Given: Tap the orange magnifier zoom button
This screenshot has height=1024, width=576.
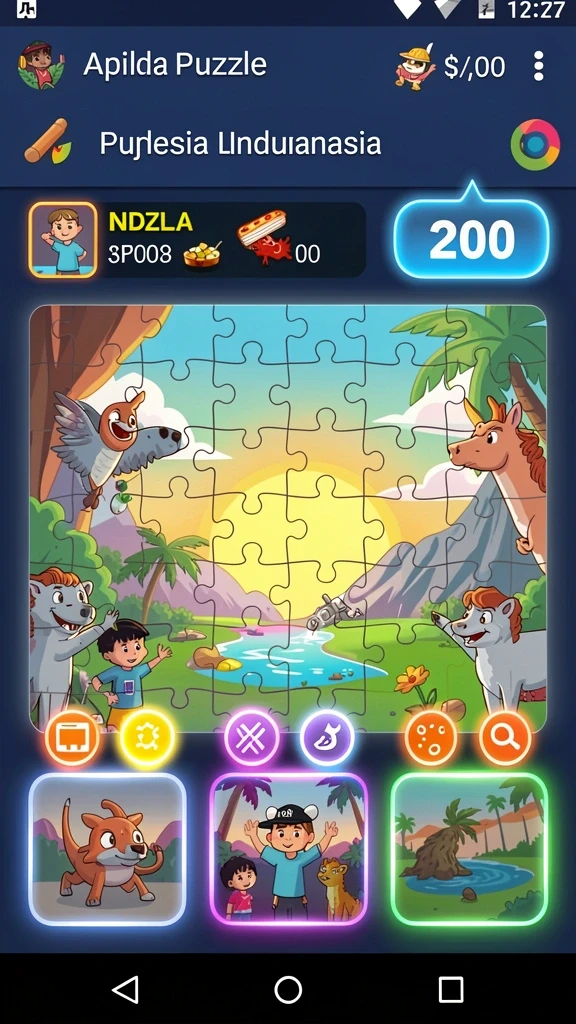Looking at the screenshot, I should (x=505, y=737).
